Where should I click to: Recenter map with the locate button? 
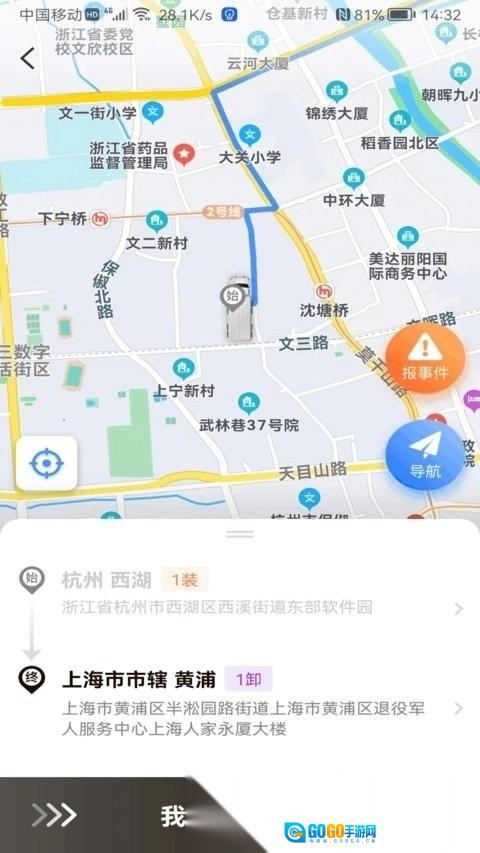point(47,463)
